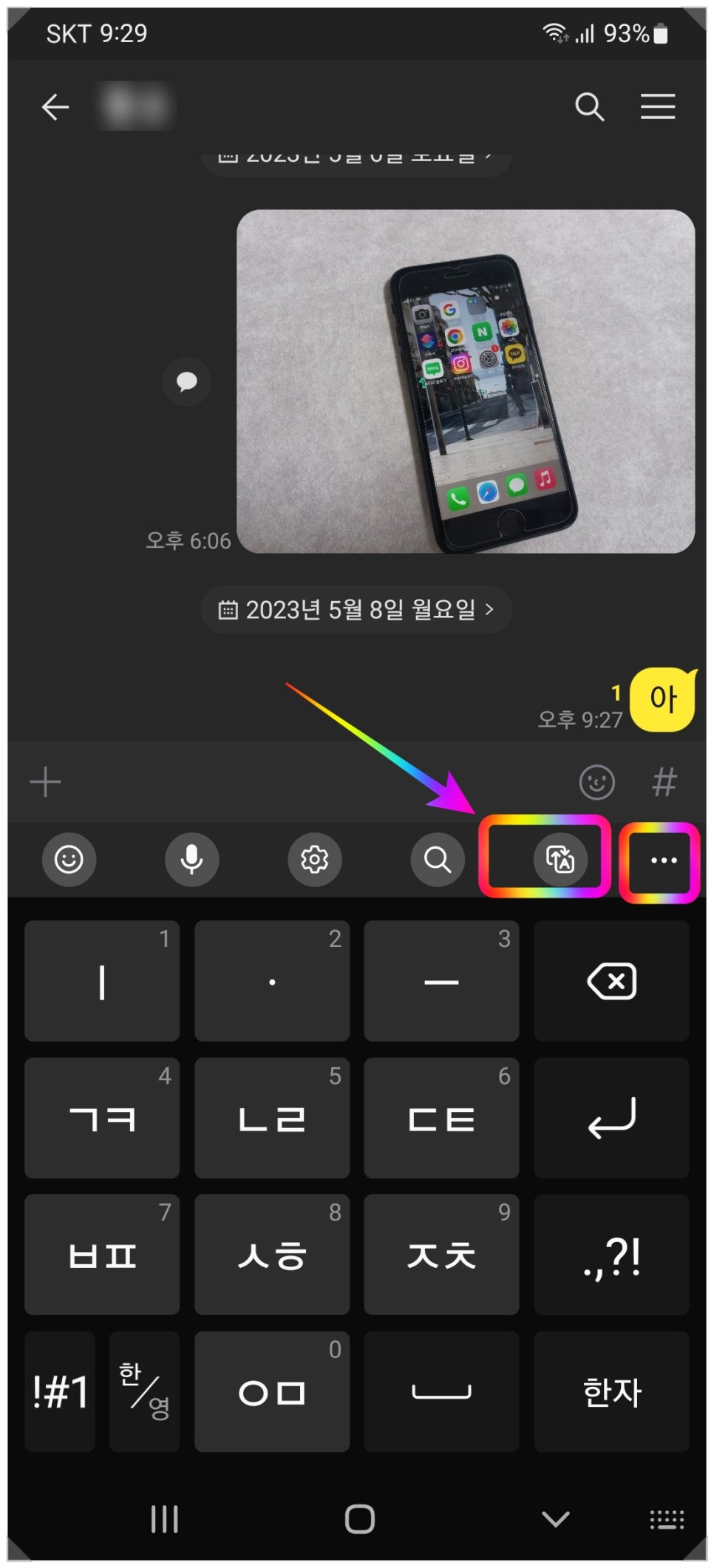Open the shared phone photo
Viewport: 714px width, 1568px height.
point(466,381)
